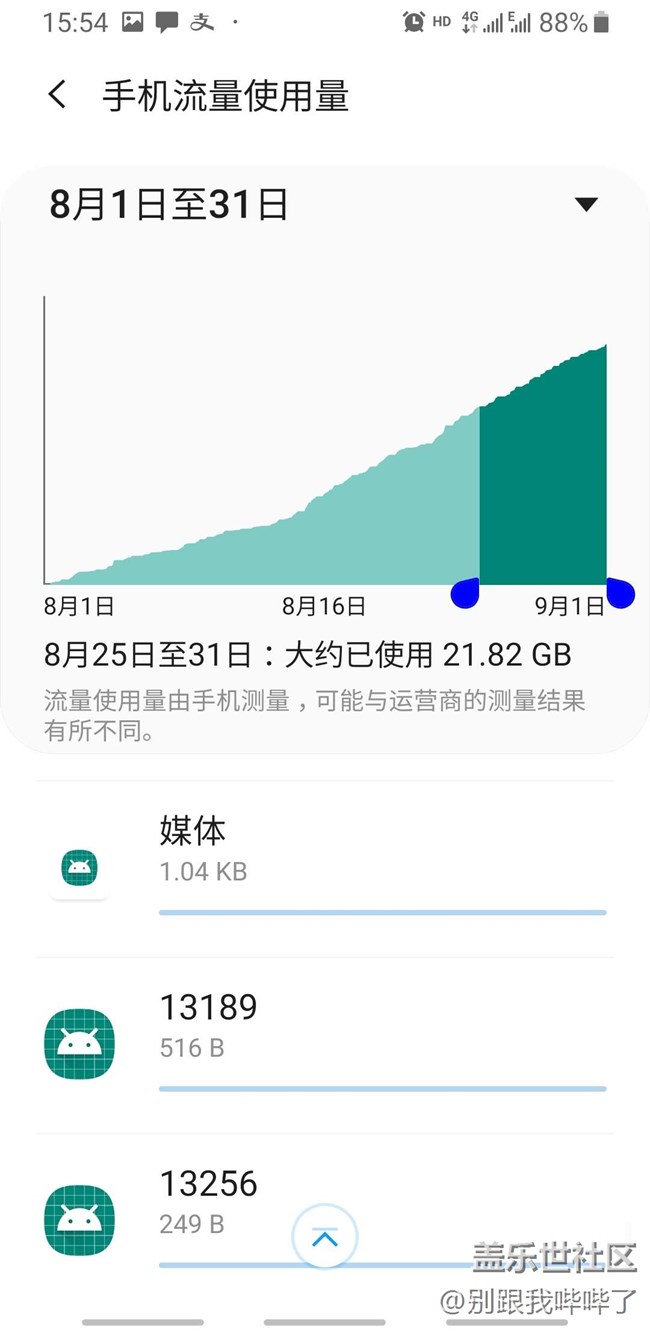Select the end handle near 9月1日
The height and width of the screenshot is (1336, 650).
click(x=620, y=593)
